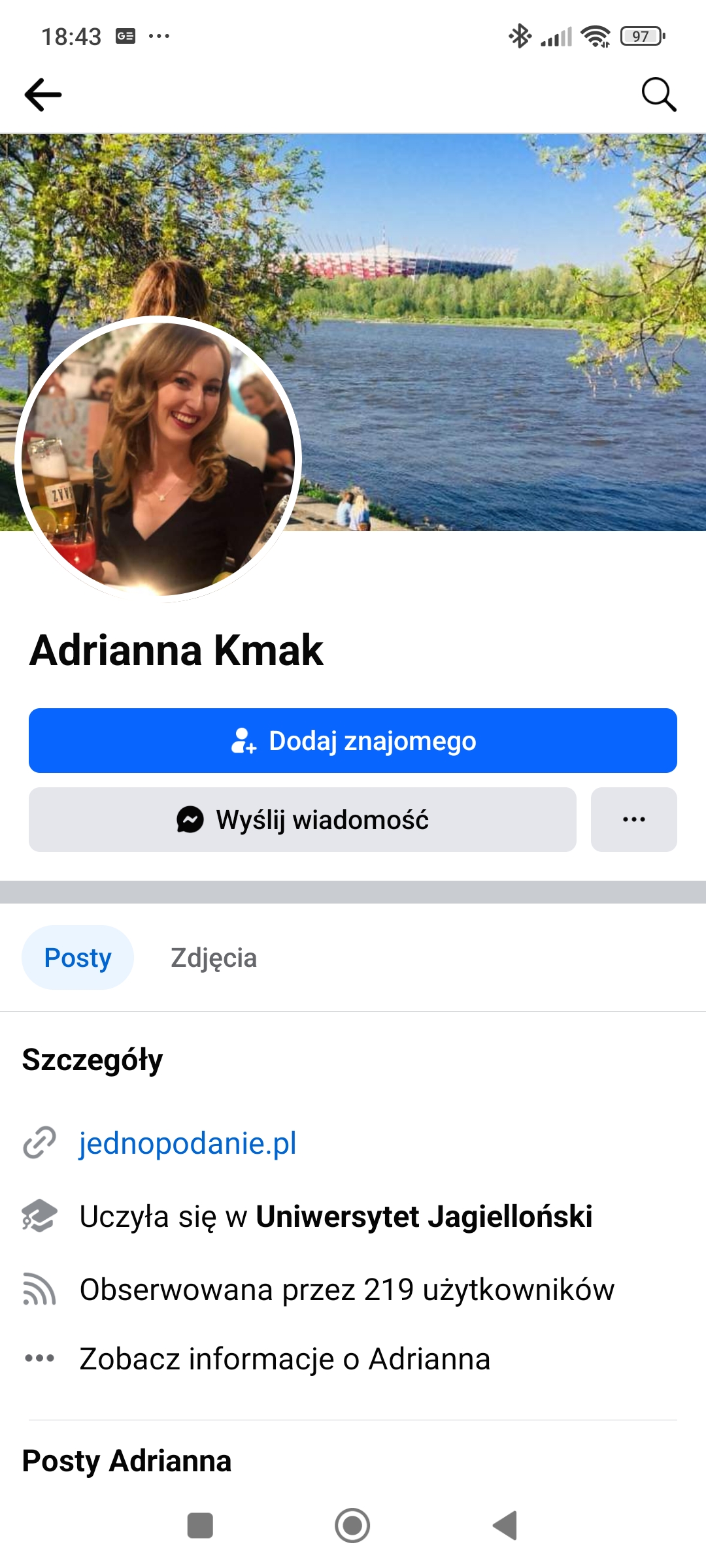Tap the system home button
This screenshot has width=706, height=1568.
click(x=352, y=1526)
